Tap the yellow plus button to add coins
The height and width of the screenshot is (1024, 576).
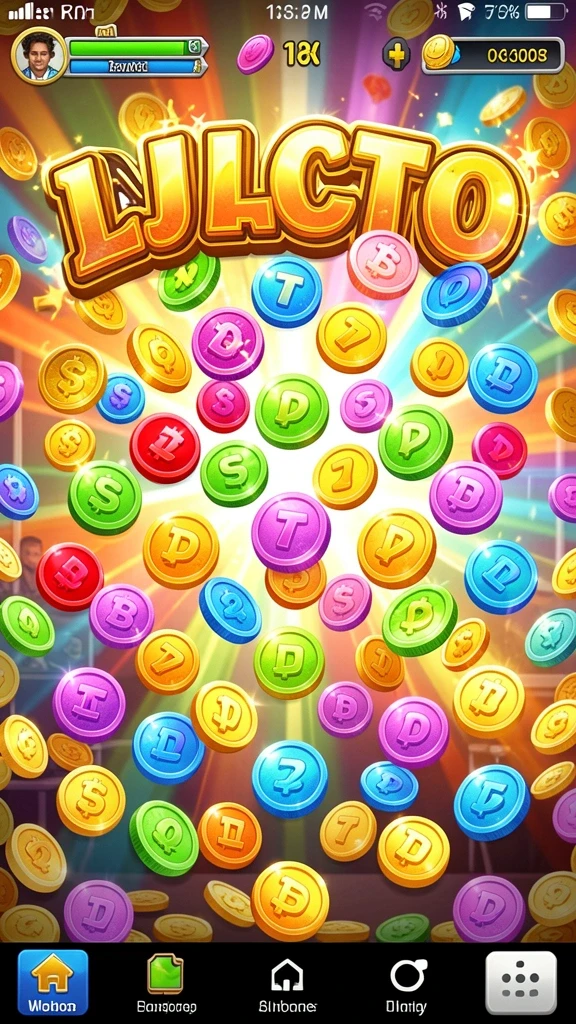[x=396, y=54]
